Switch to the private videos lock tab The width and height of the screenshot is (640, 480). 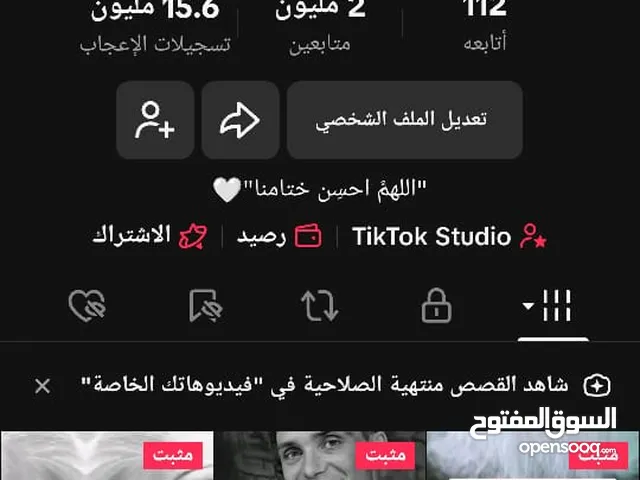436,306
